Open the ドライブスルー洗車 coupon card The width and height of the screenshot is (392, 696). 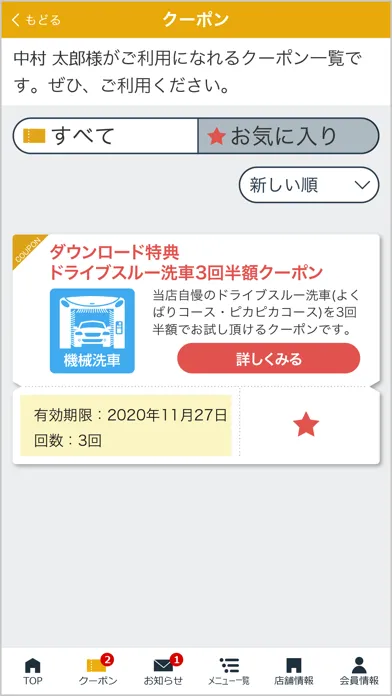(186, 265)
